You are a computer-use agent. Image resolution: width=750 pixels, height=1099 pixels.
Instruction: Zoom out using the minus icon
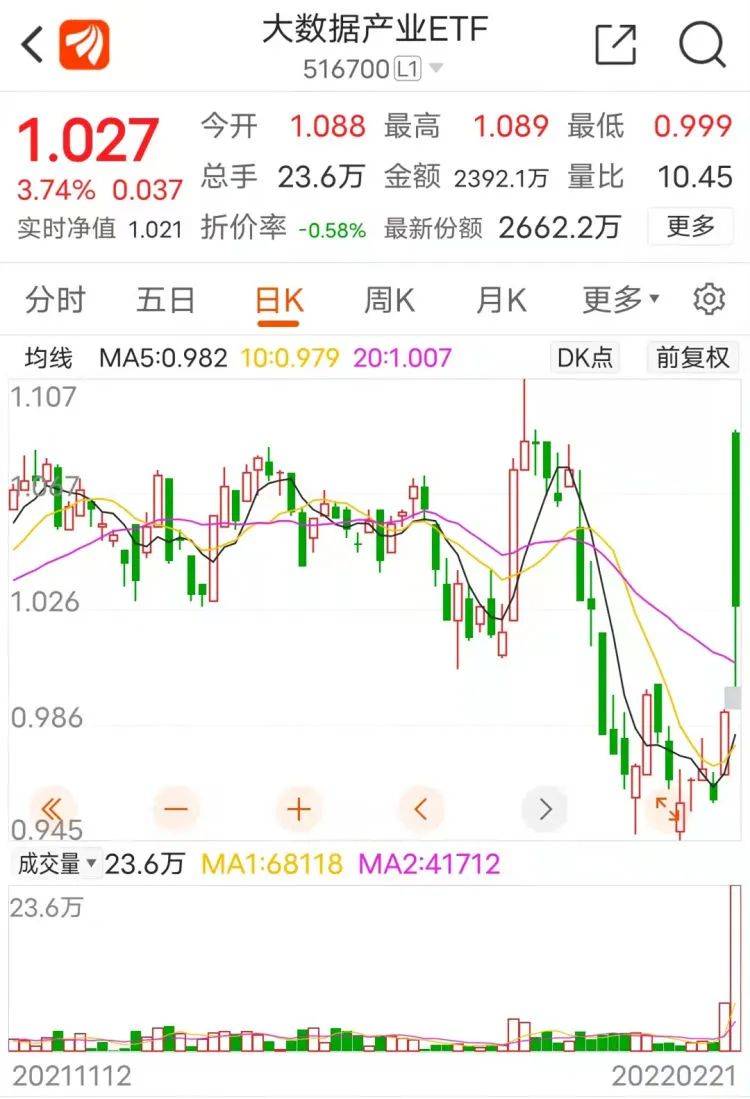point(176,809)
